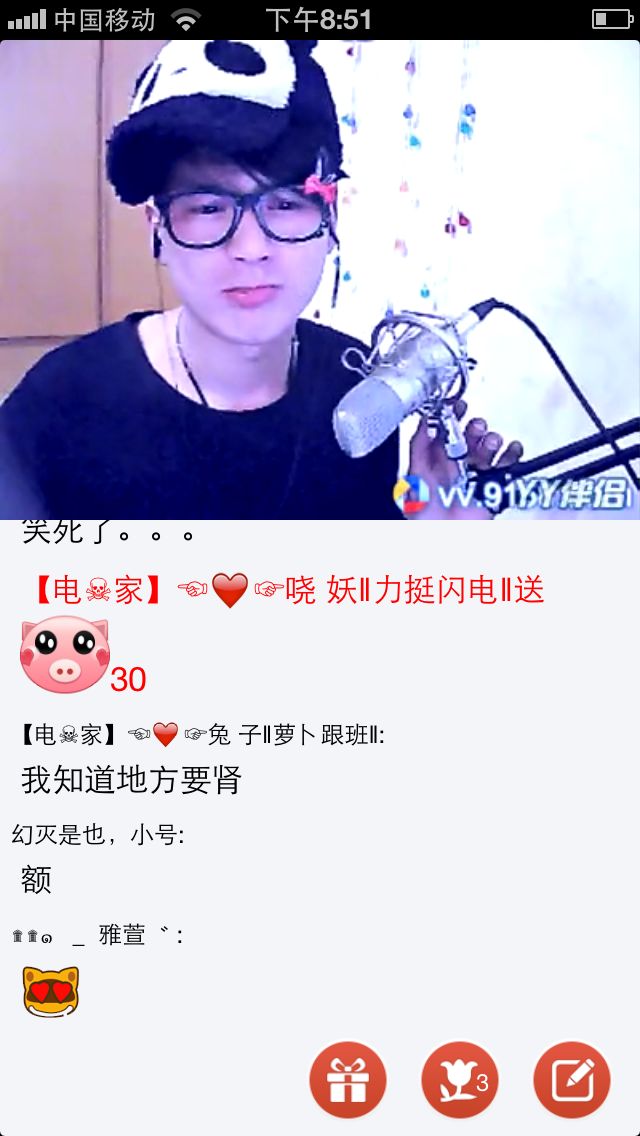Tap the live video stream

click(320, 280)
